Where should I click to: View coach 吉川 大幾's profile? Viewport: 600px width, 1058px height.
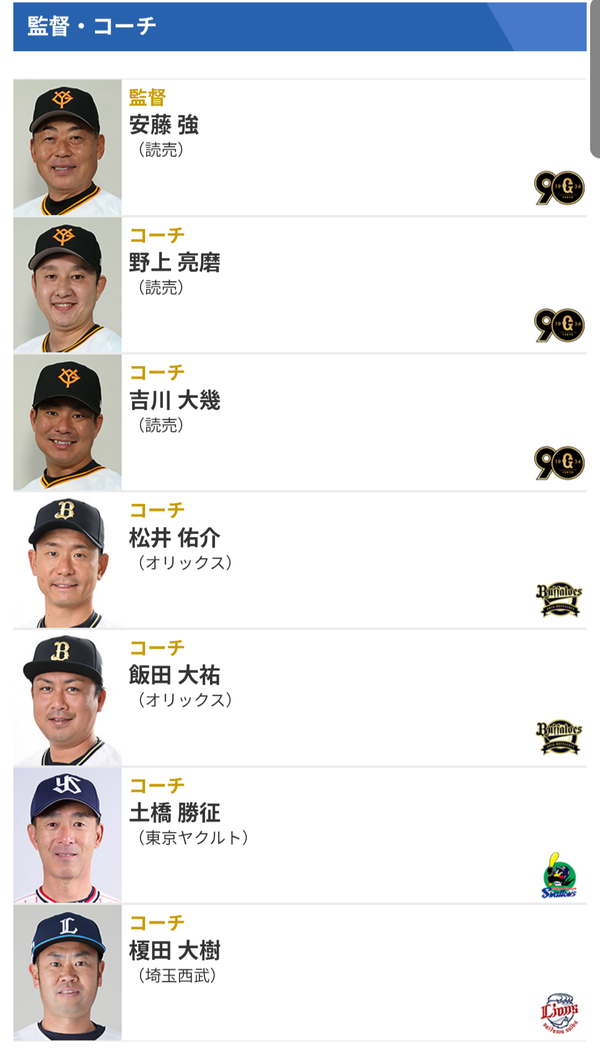pyautogui.click(x=300, y=422)
